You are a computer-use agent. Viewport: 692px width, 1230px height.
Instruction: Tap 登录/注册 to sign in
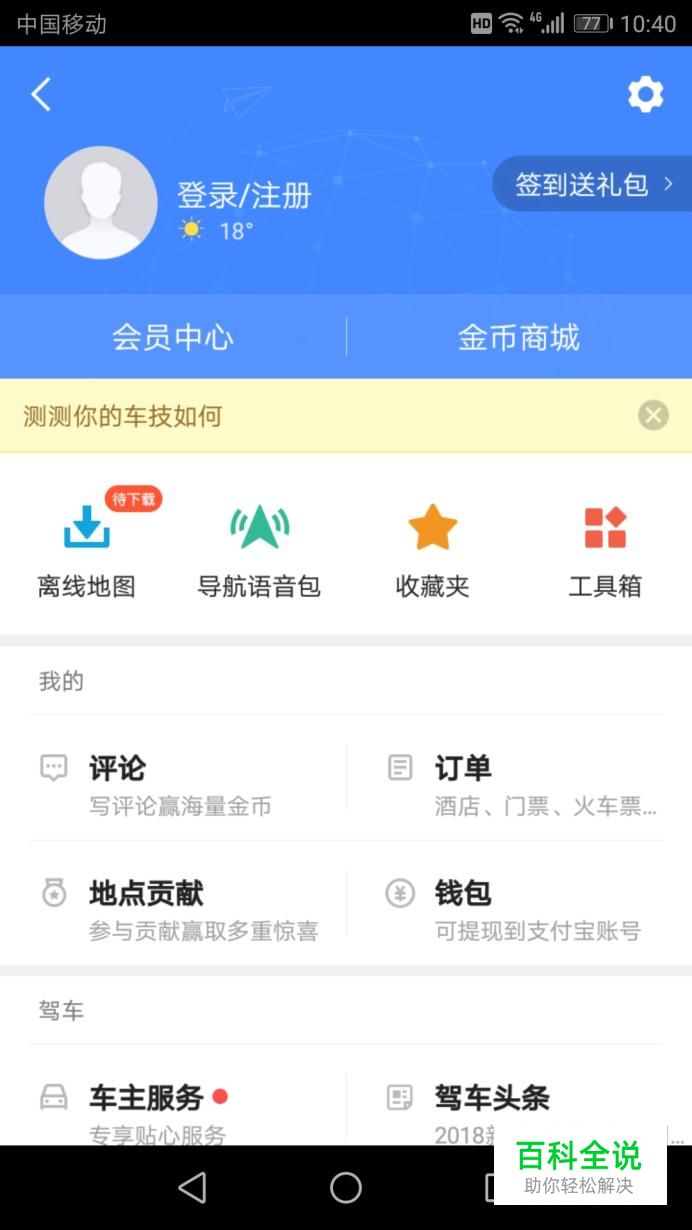click(245, 194)
